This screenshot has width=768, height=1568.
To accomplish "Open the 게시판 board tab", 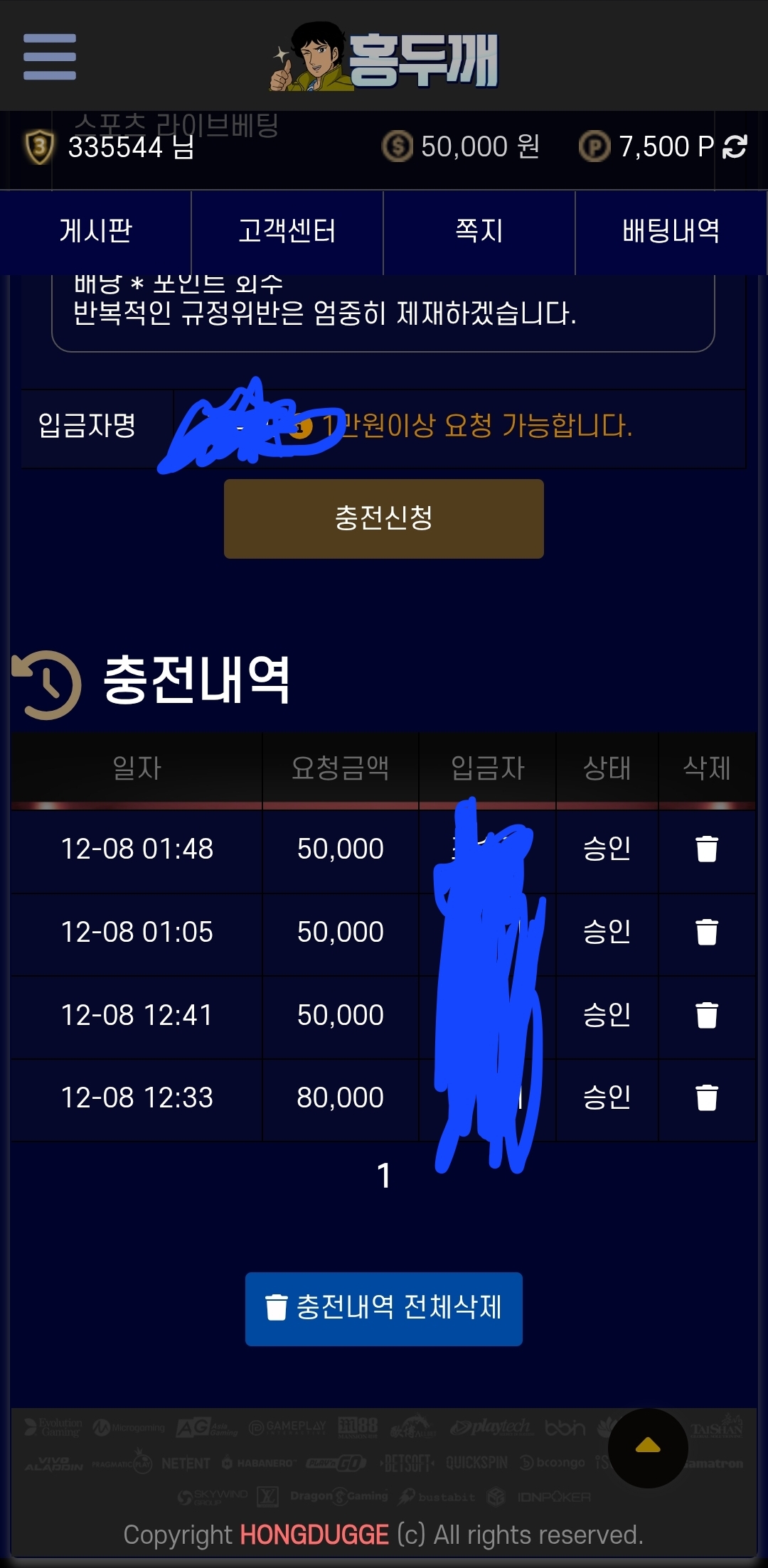I will pos(96,231).
